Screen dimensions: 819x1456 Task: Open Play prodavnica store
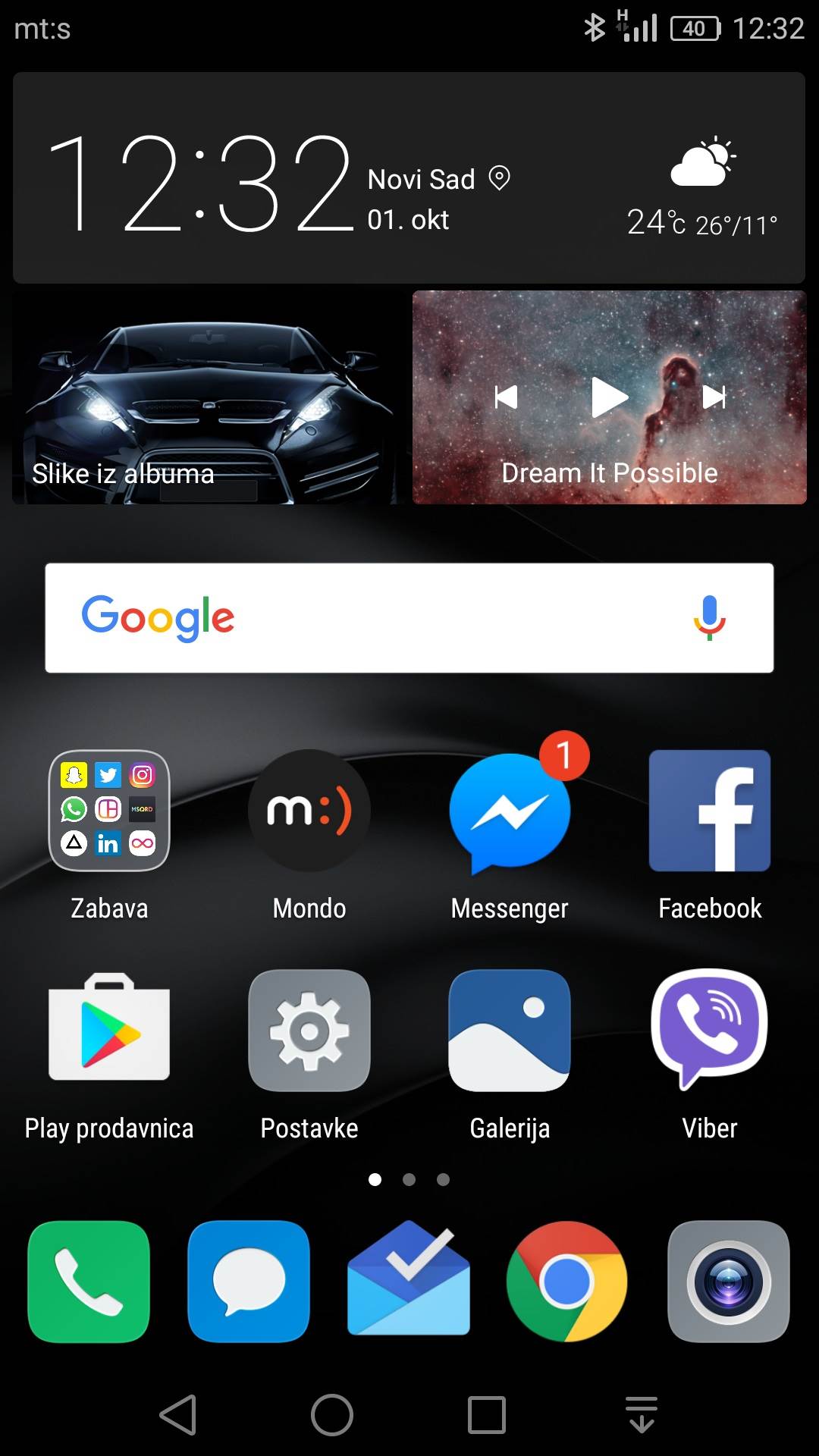[x=109, y=1030]
